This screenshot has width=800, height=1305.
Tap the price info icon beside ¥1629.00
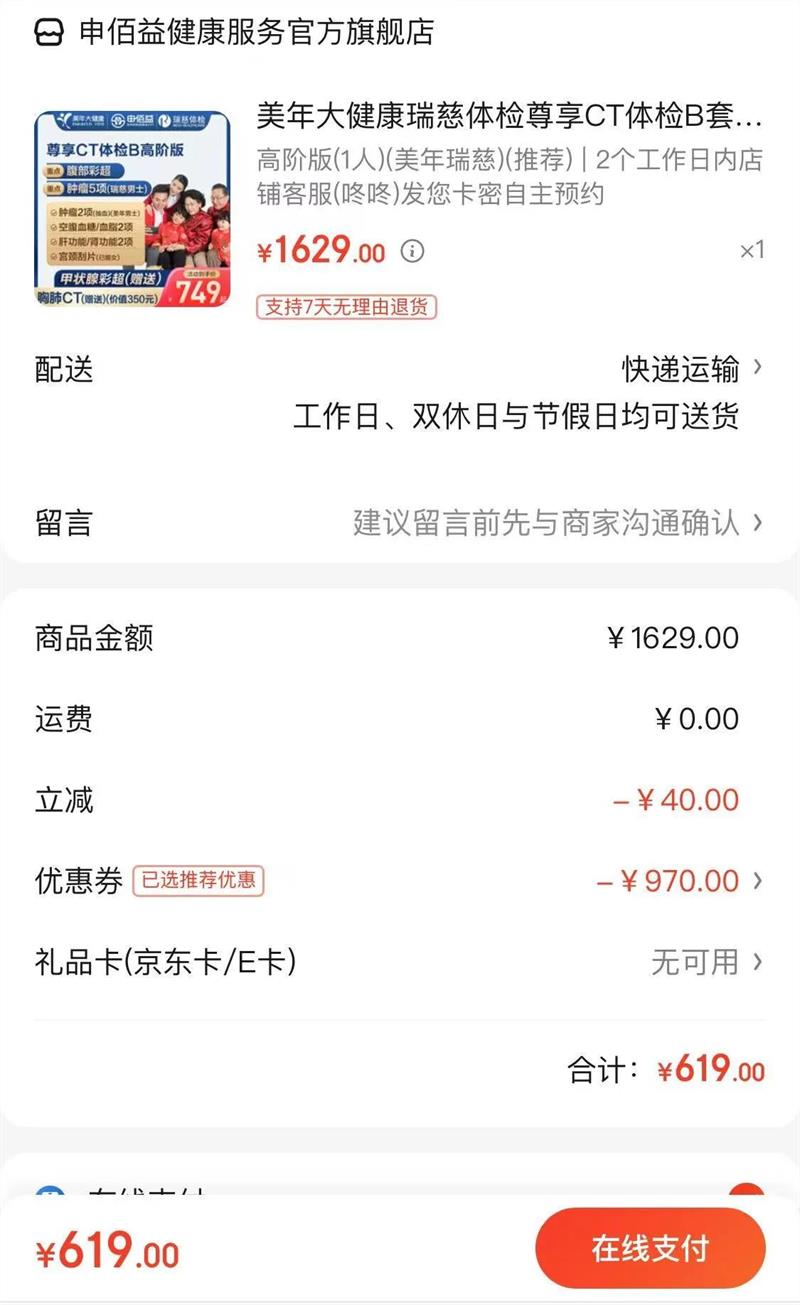412,250
